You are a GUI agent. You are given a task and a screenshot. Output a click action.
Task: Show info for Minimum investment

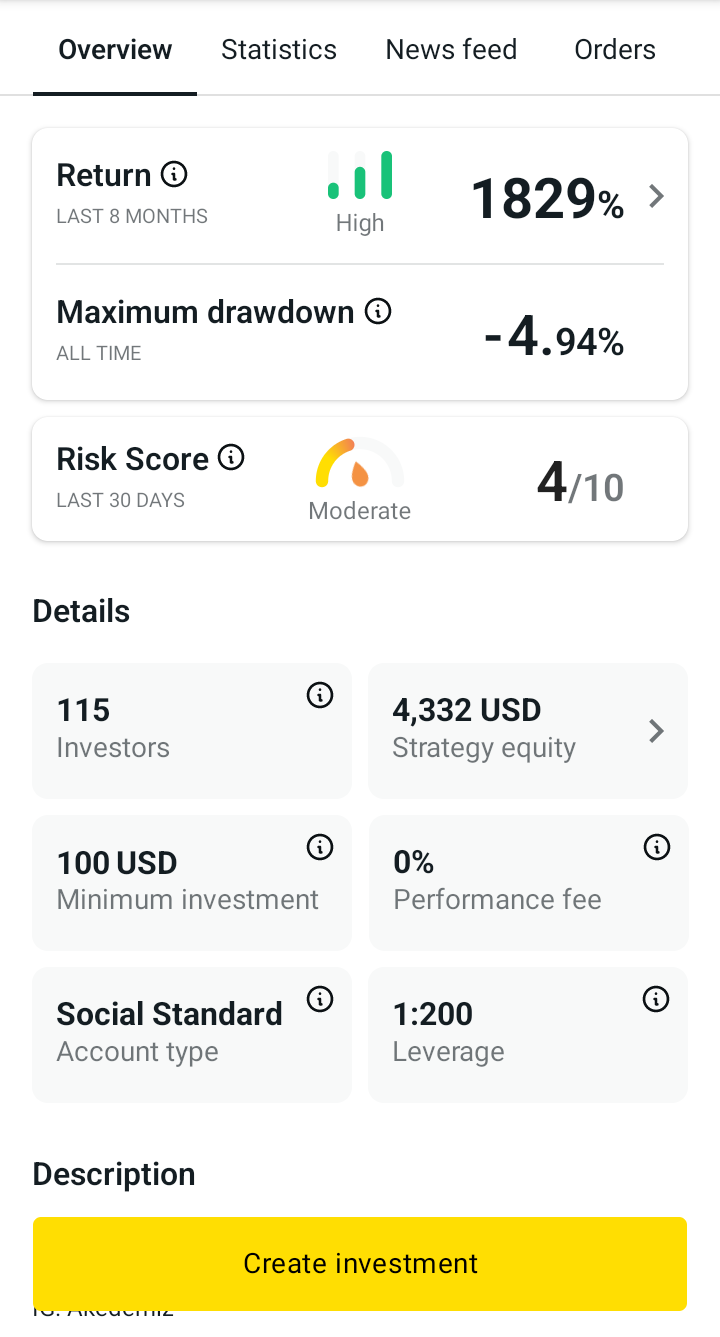320,848
